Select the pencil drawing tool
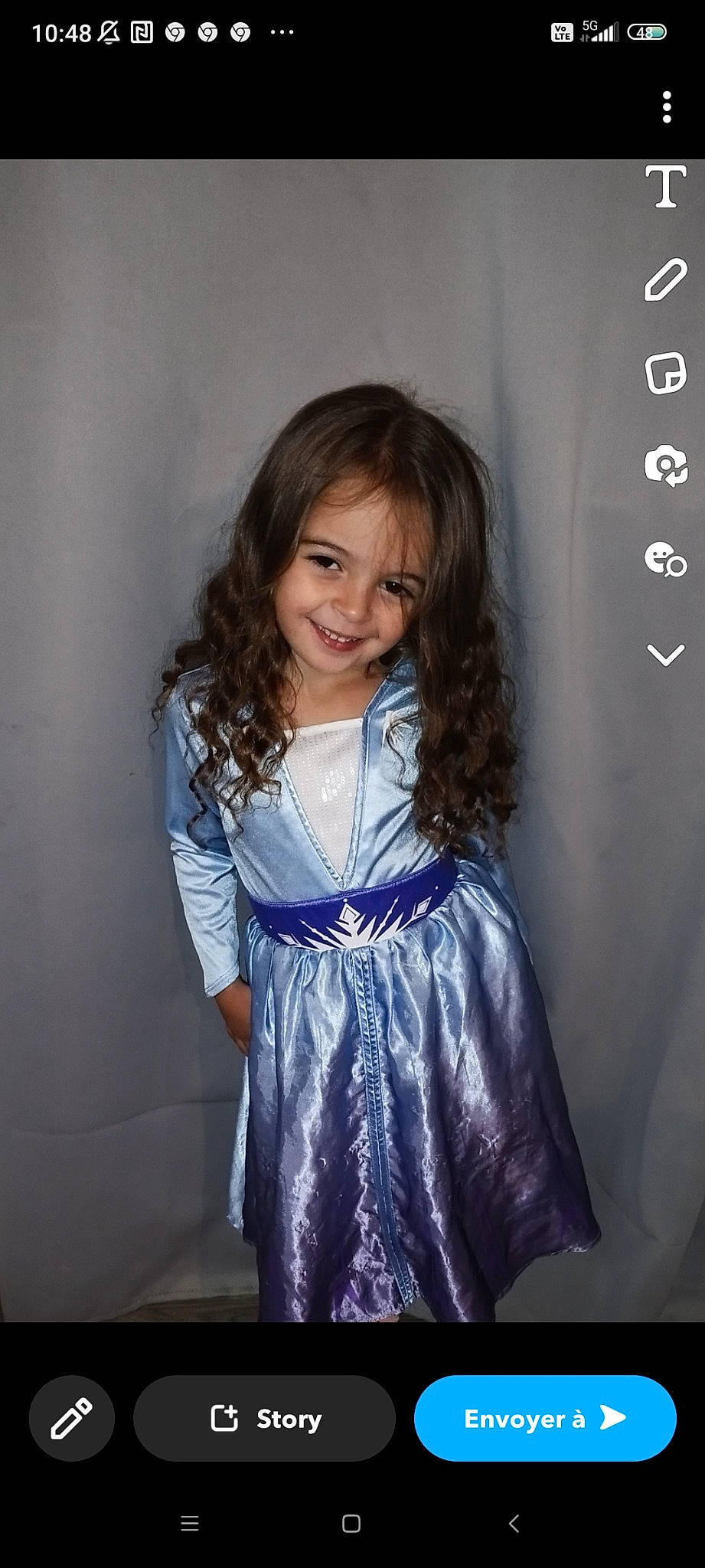The height and width of the screenshot is (1568, 705). tap(665, 280)
